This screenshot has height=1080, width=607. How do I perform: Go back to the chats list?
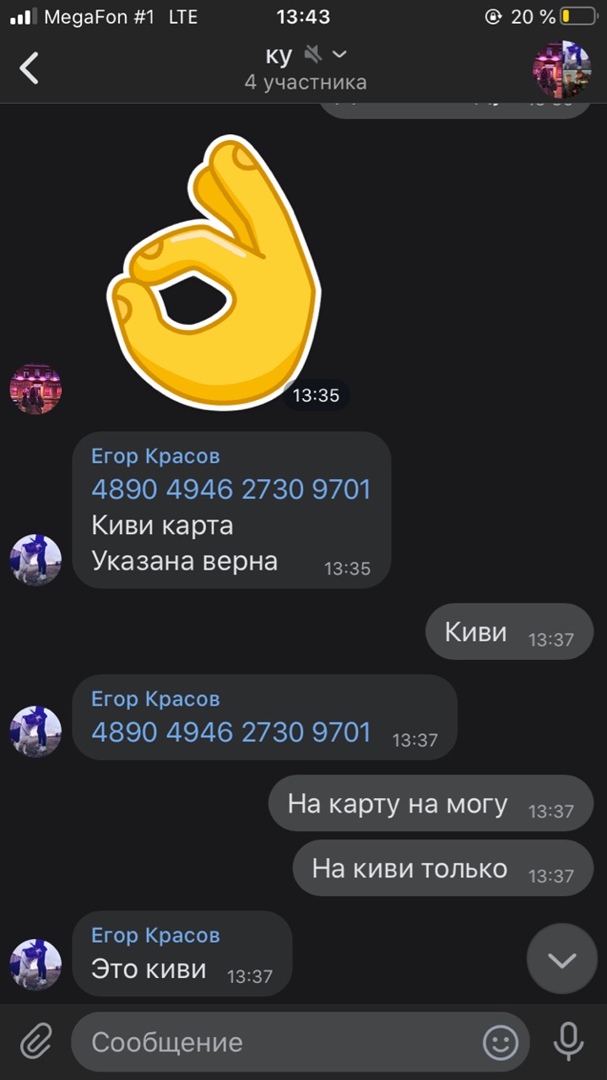[30, 67]
